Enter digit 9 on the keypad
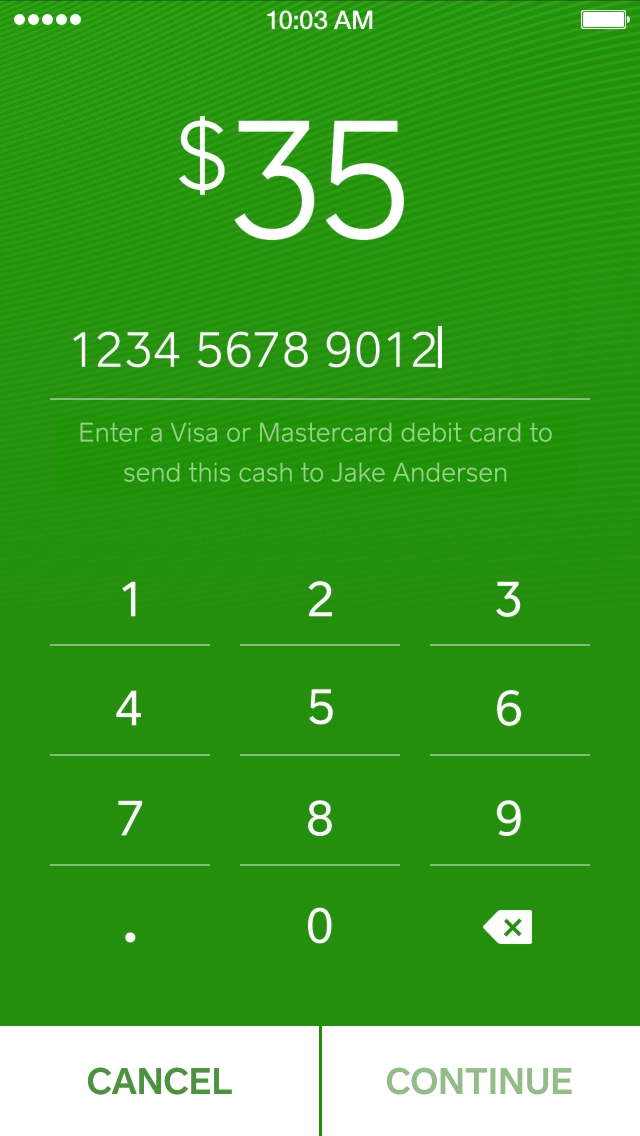This screenshot has height=1136, width=640. (x=510, y=819)
